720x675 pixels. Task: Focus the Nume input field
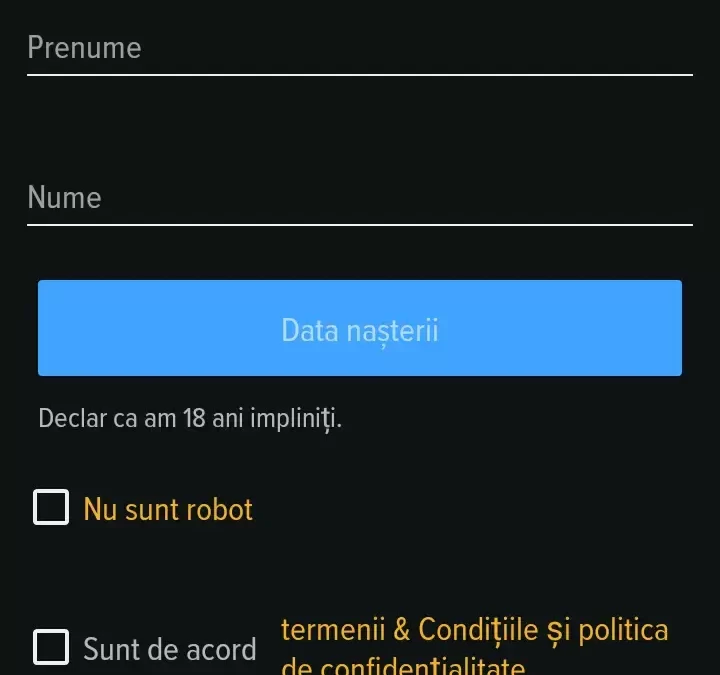(360, 198)
